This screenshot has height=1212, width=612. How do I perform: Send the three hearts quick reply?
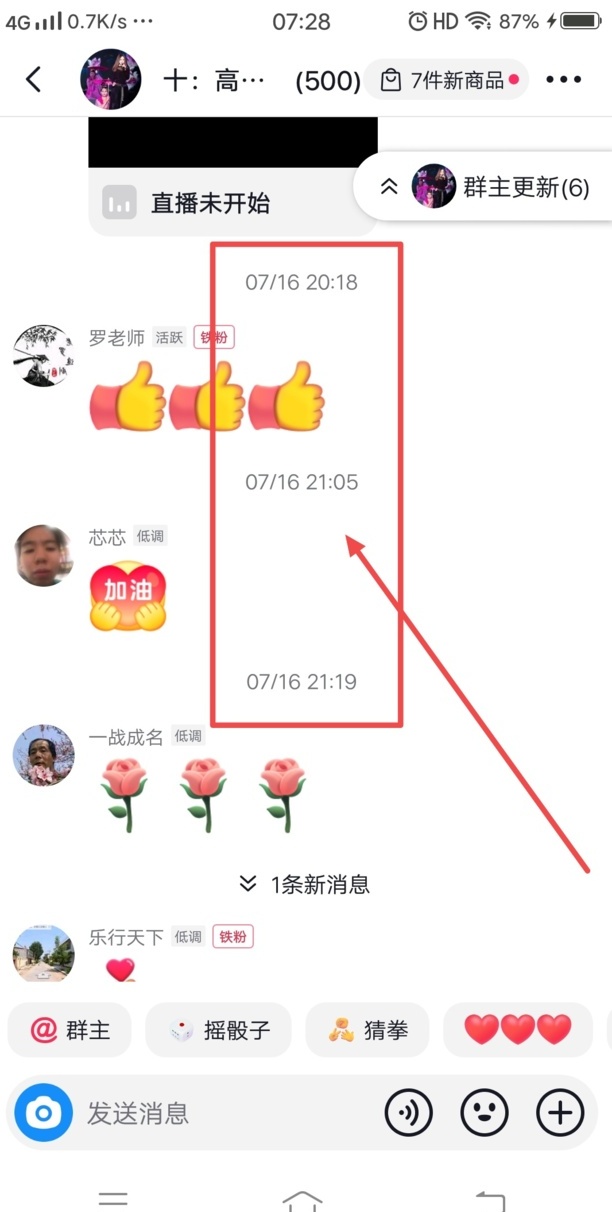[x=517, y=1030]
